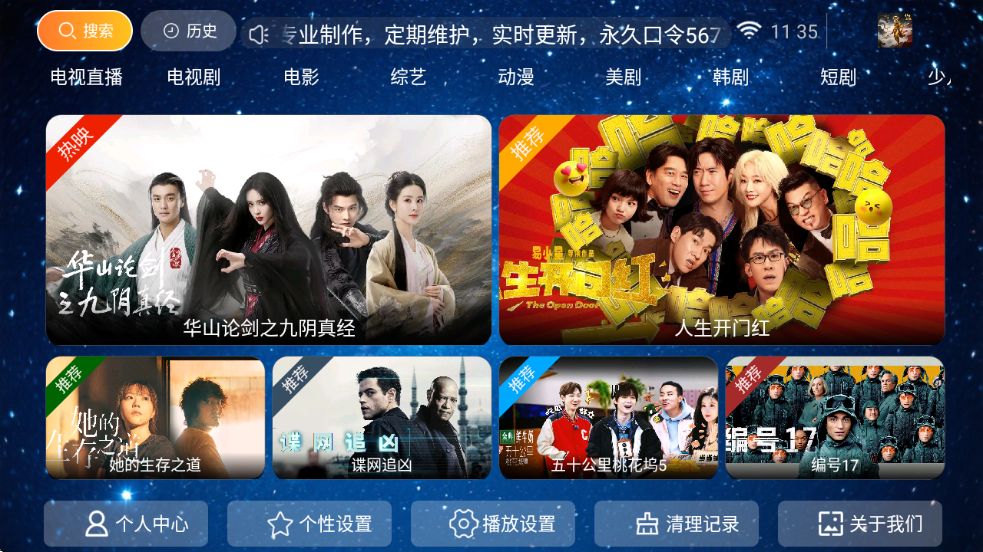Open 五十公里桃花坞5 tile
This screenshot has height=552, width=983.
coord(608,418)
